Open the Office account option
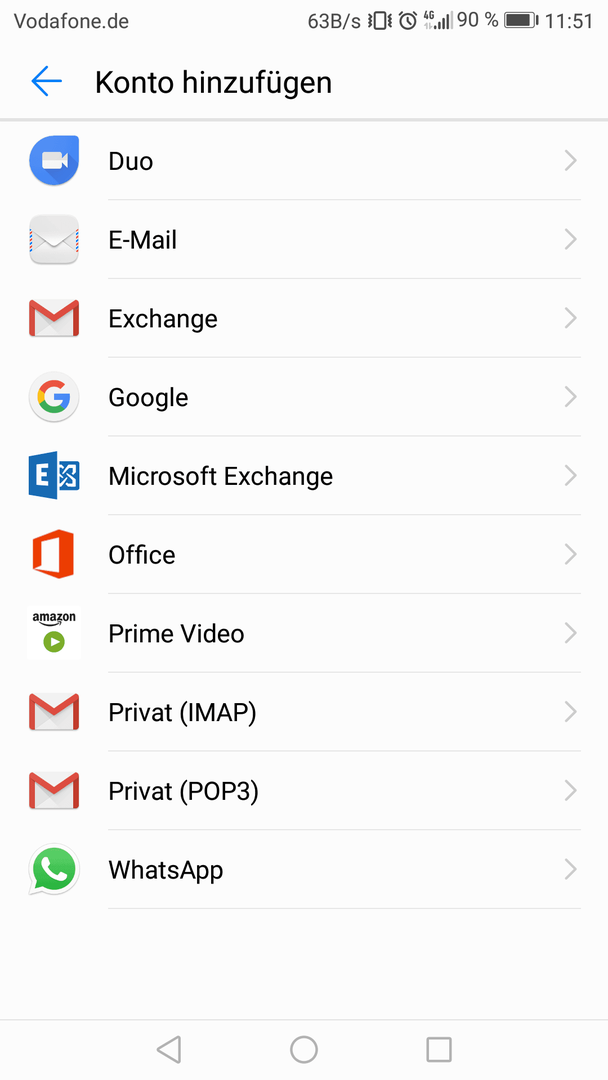The image size is (608, 1080). click(304, 554)
